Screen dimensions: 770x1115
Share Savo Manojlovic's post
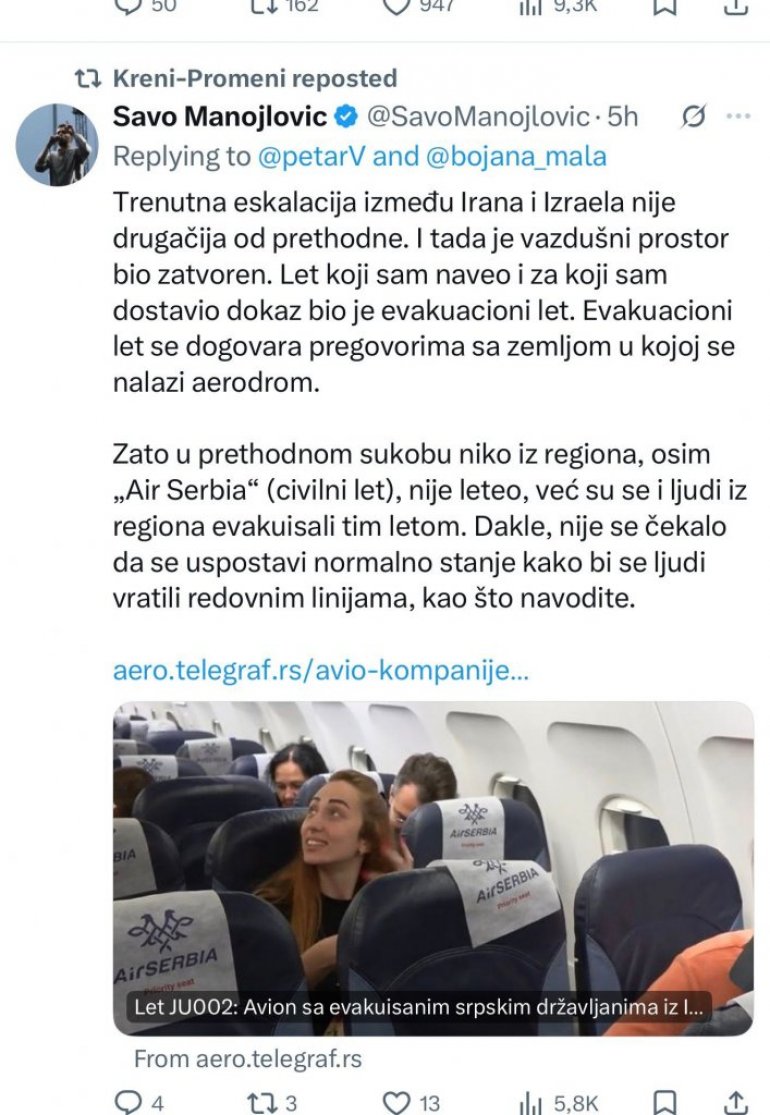pos(737,1103)
